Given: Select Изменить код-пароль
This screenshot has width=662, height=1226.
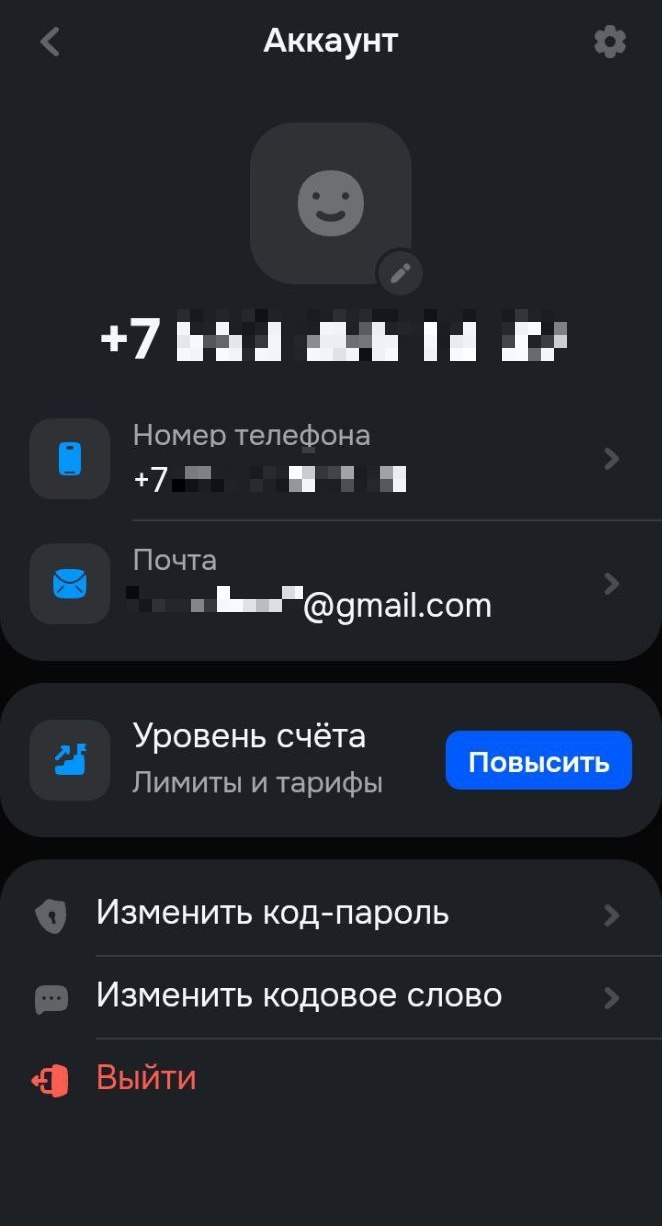Looking at the screenshot, I should click(330, 914).
